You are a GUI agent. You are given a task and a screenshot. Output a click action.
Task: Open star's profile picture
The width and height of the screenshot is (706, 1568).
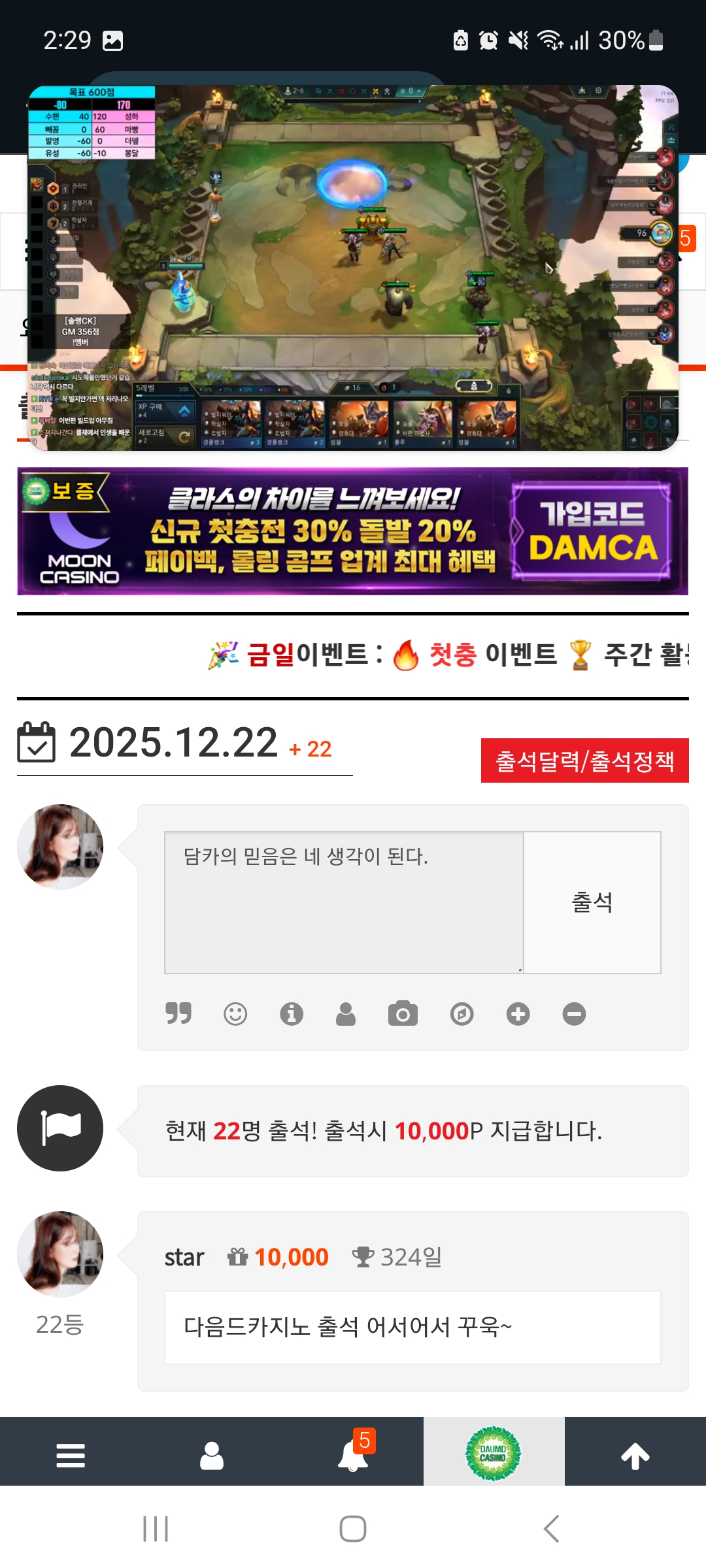(60, 1254)
